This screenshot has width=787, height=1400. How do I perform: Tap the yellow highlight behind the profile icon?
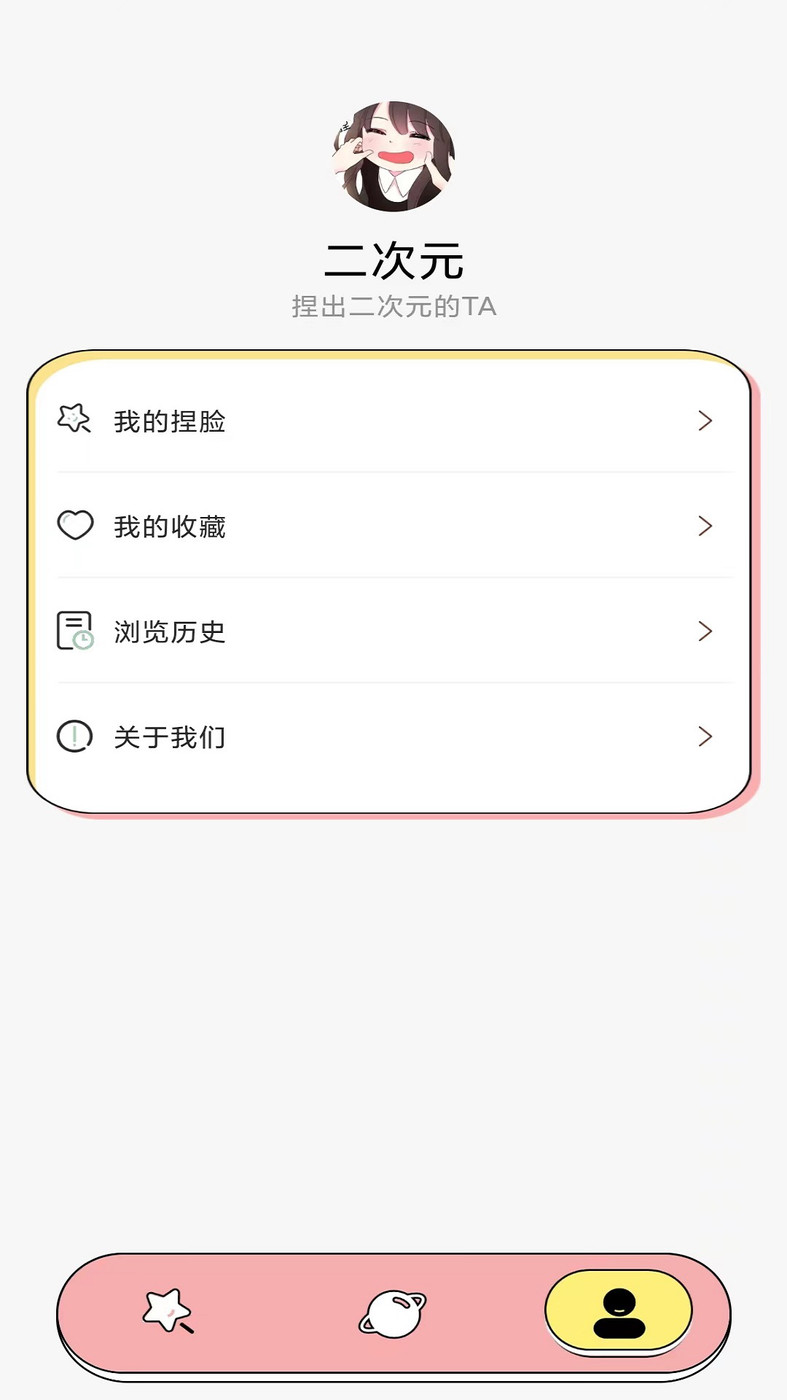coord(617,1311)
